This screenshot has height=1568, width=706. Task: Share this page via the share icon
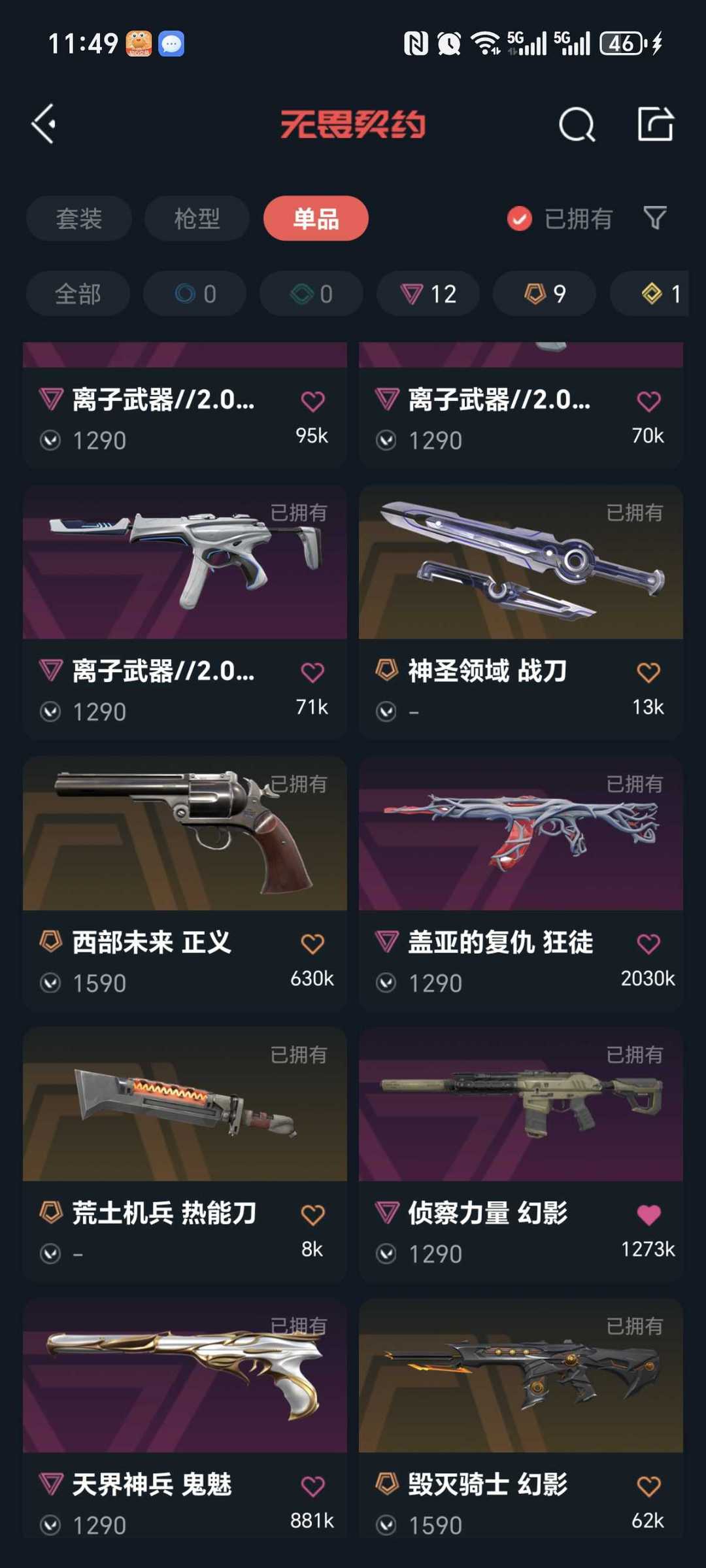point(655,124)
